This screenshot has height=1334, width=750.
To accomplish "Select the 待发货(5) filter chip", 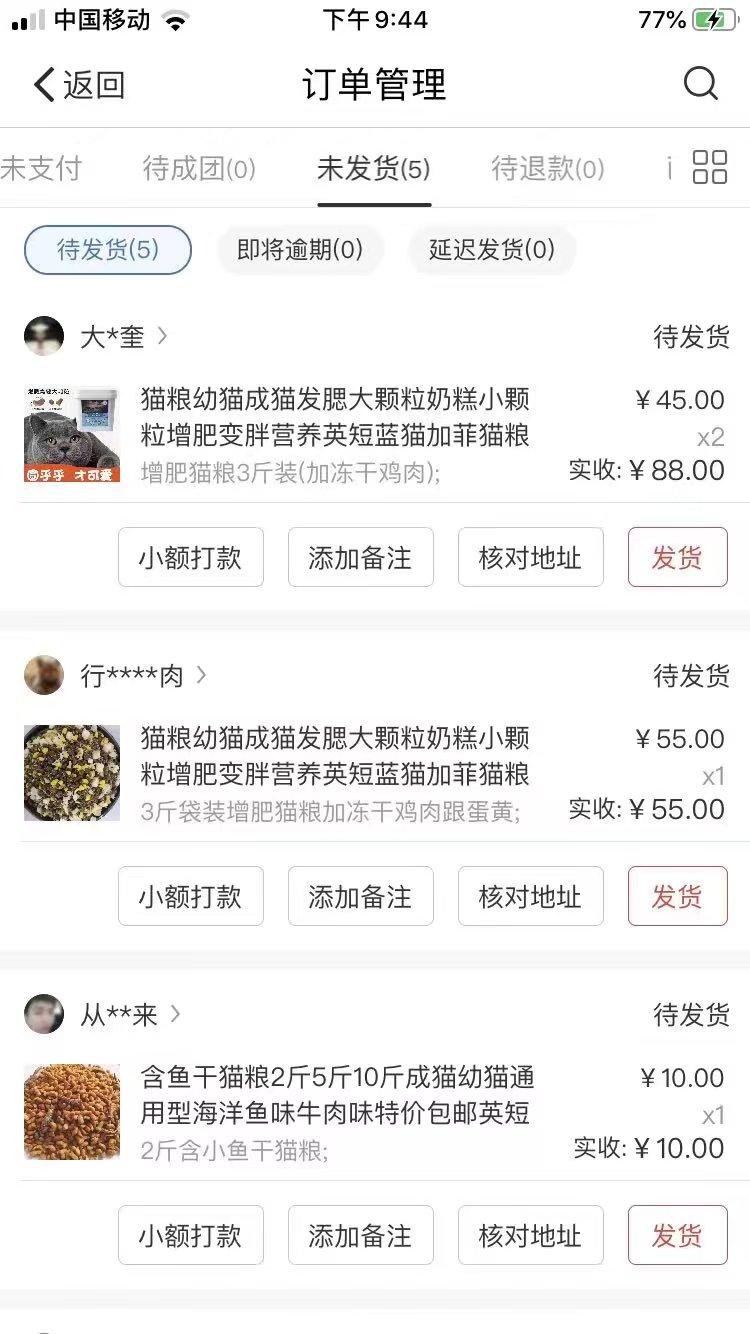I will pos(107,249).
